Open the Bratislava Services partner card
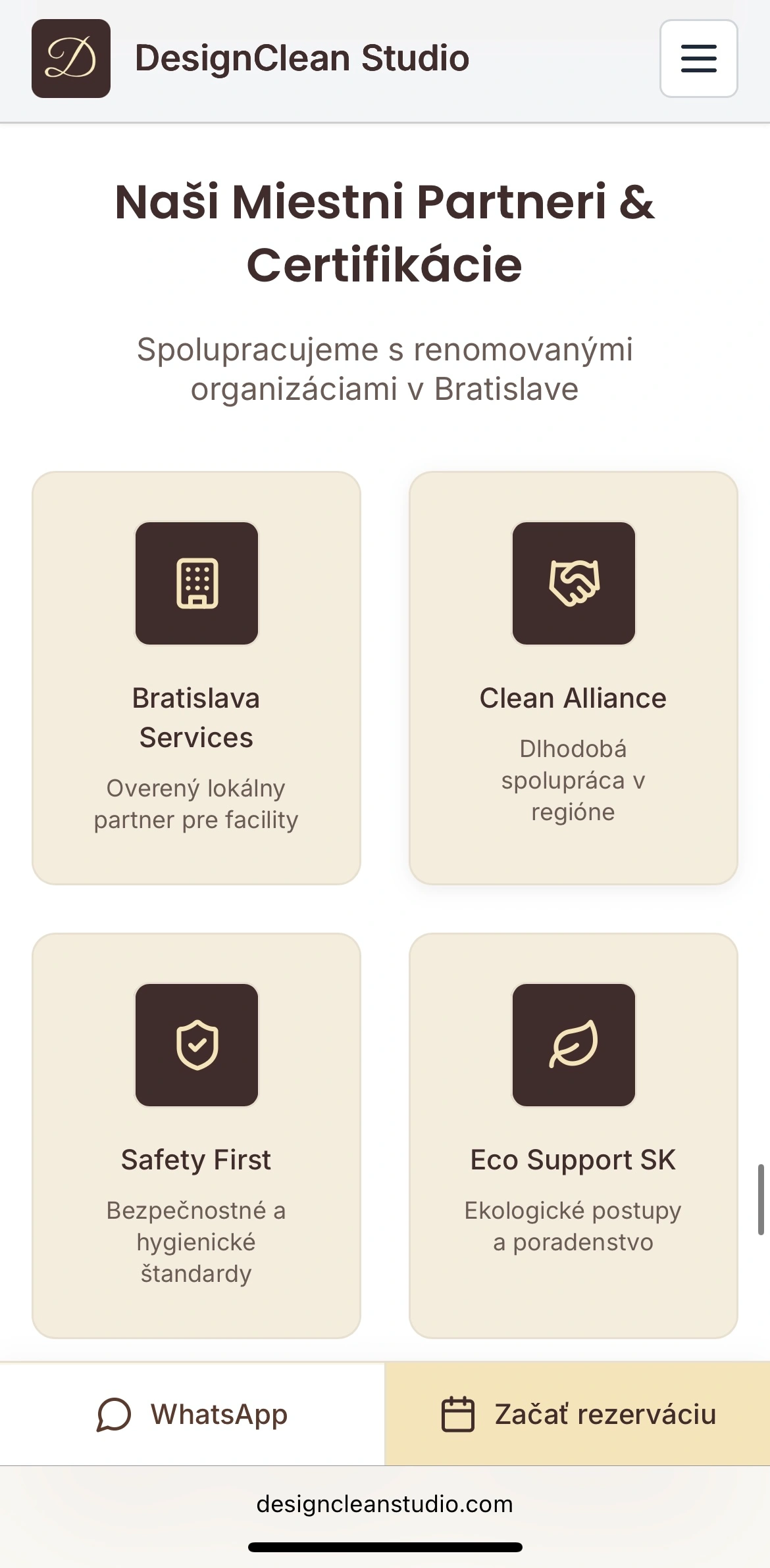Image resolution: width=770 pixels, height=1568 pixels. tap(196, 677)
